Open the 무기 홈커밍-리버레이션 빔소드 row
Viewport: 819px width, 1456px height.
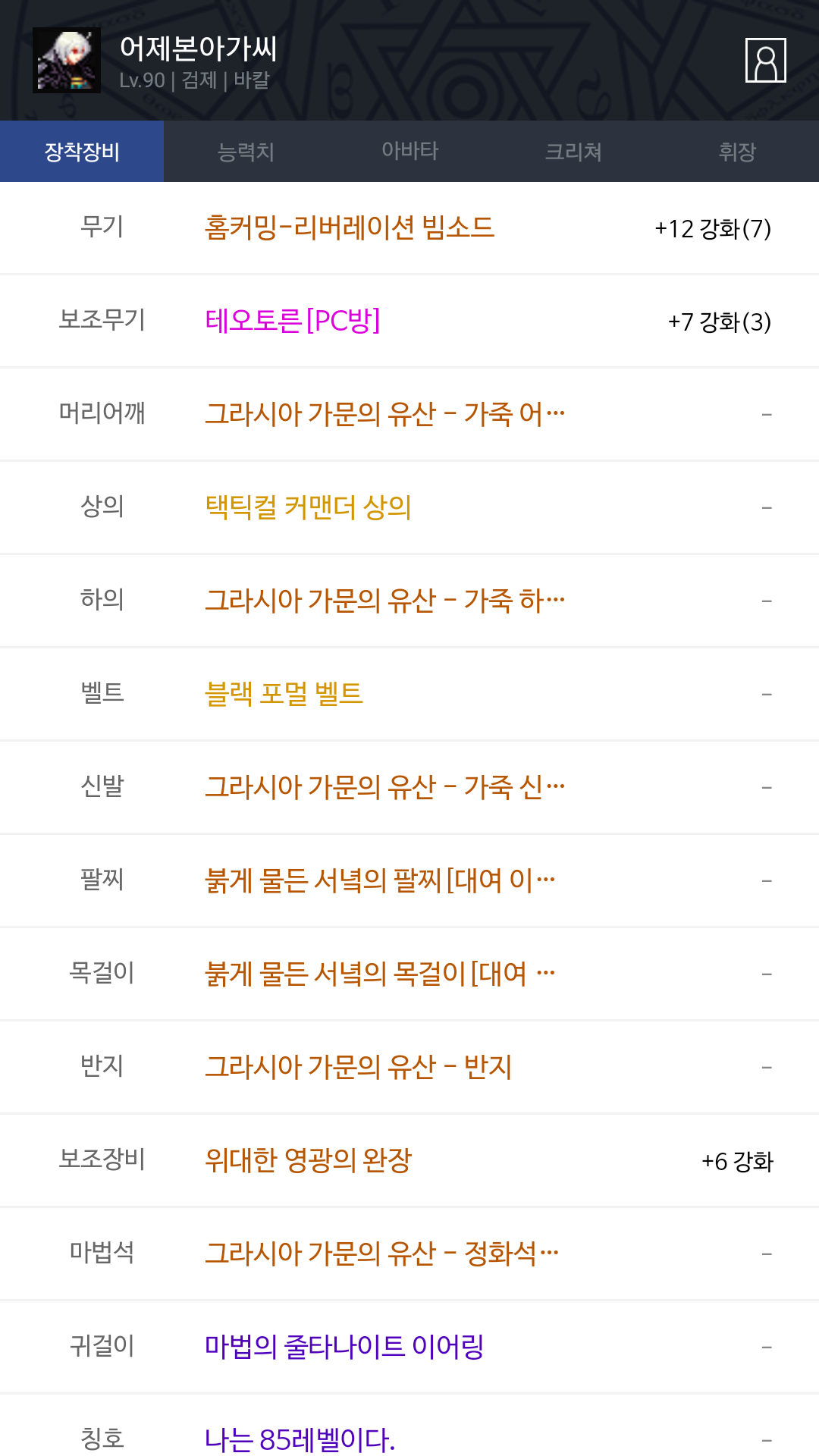[409, 227]
